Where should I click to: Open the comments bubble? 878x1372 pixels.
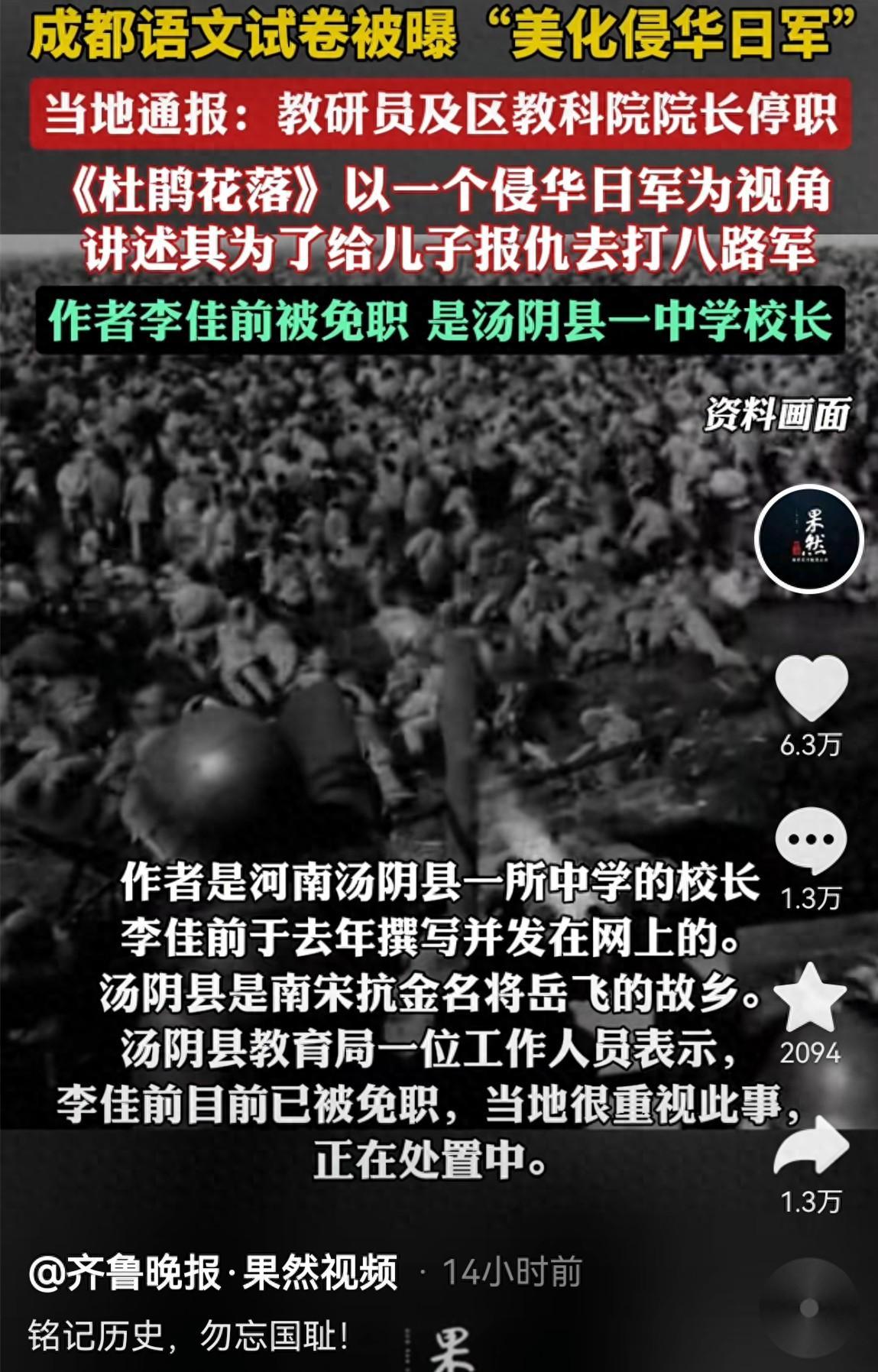(x=811, y=841)
